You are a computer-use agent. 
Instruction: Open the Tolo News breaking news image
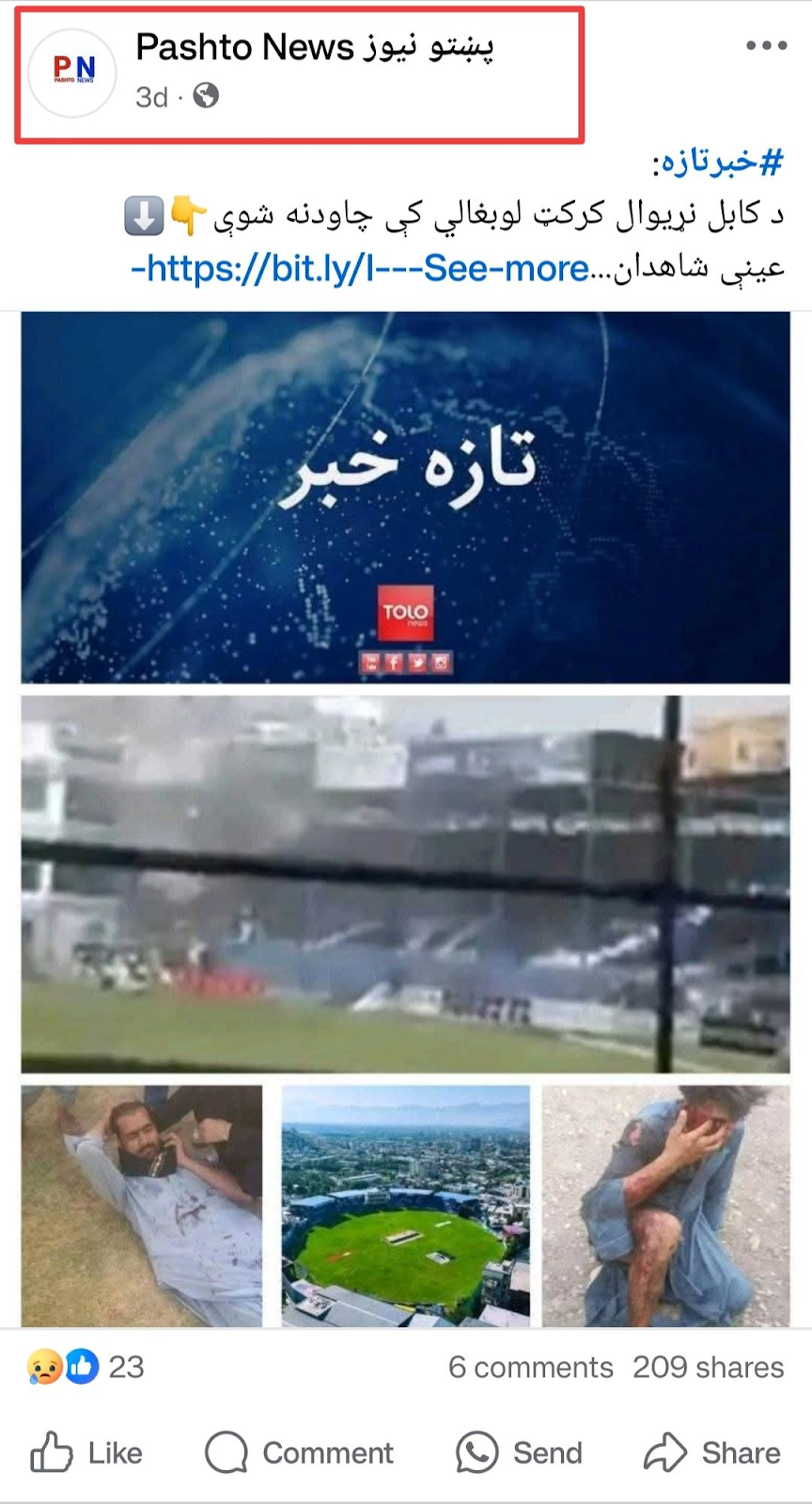click(x=405, y=497)
